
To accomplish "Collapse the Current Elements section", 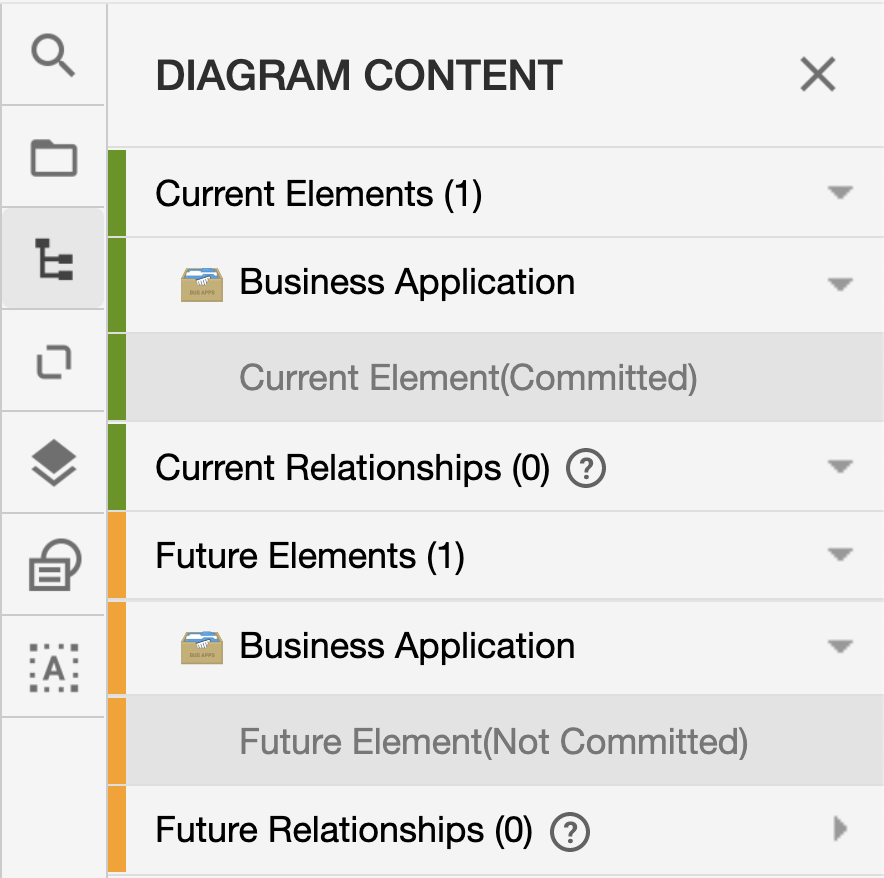I will click(x=840, y=193).
